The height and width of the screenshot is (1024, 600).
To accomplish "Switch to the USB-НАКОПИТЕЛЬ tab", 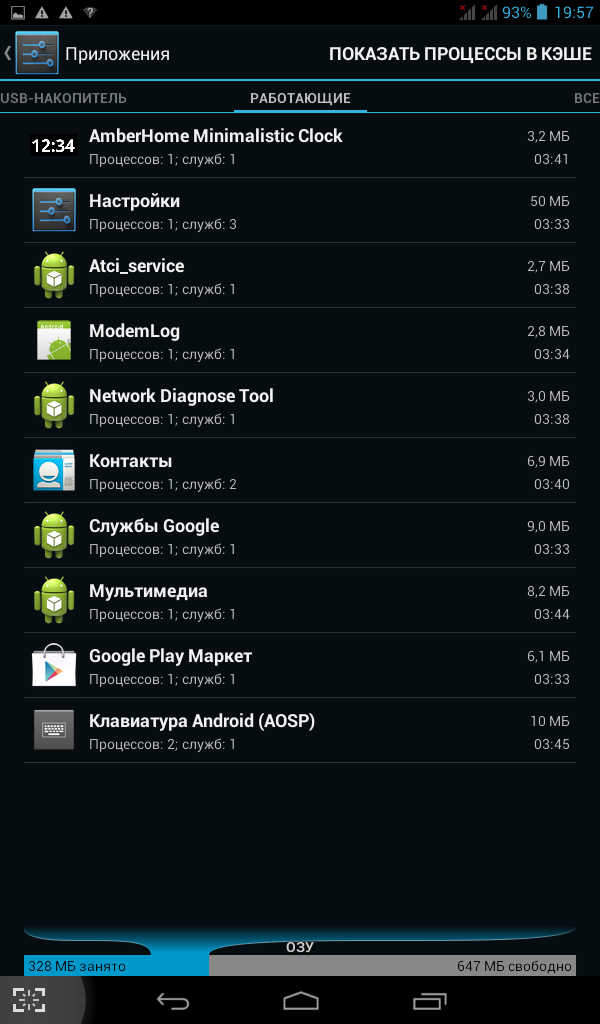I will click(x=63, y=98).
